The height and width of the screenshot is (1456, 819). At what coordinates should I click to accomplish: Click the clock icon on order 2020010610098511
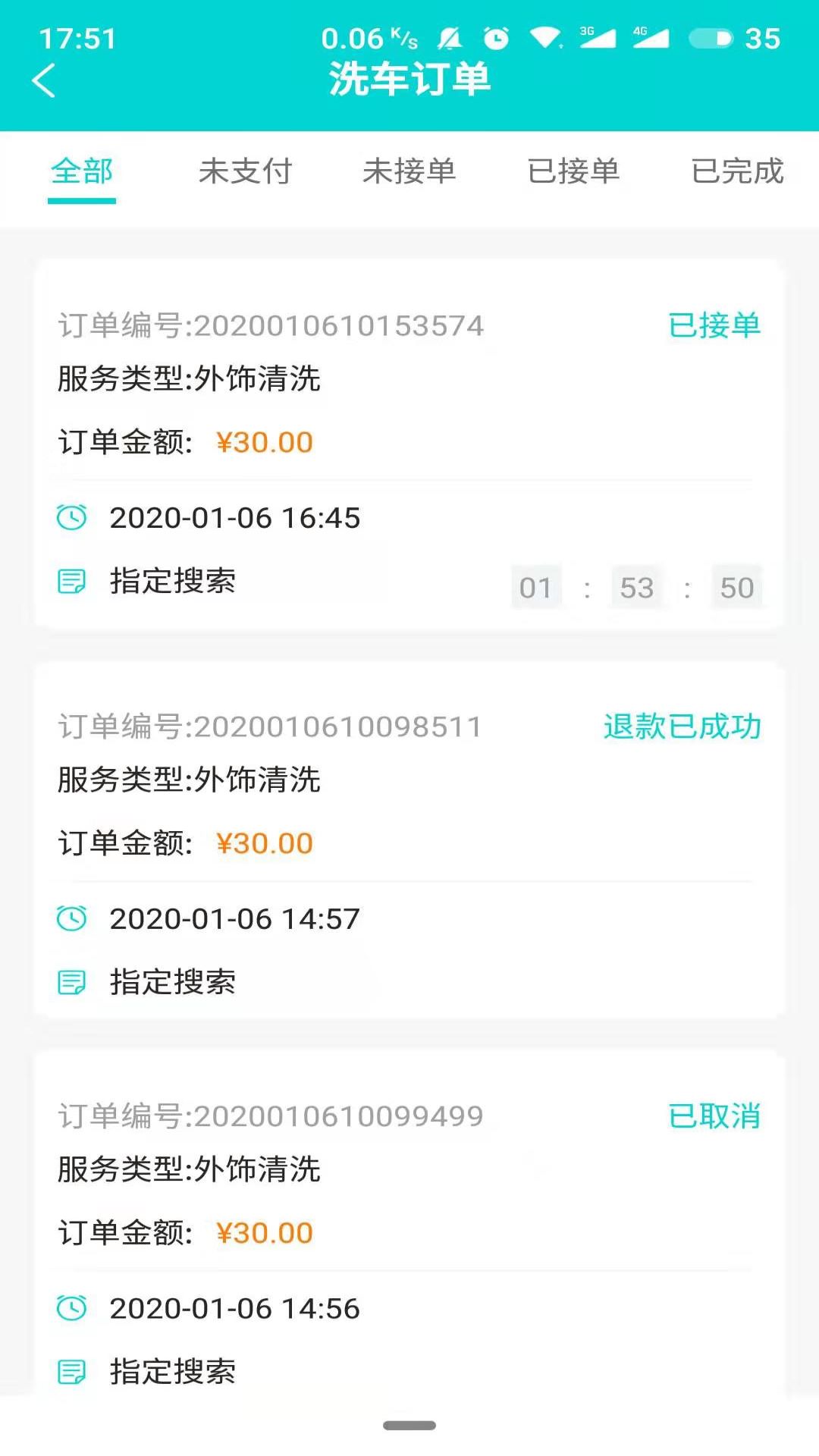point(71,918)
